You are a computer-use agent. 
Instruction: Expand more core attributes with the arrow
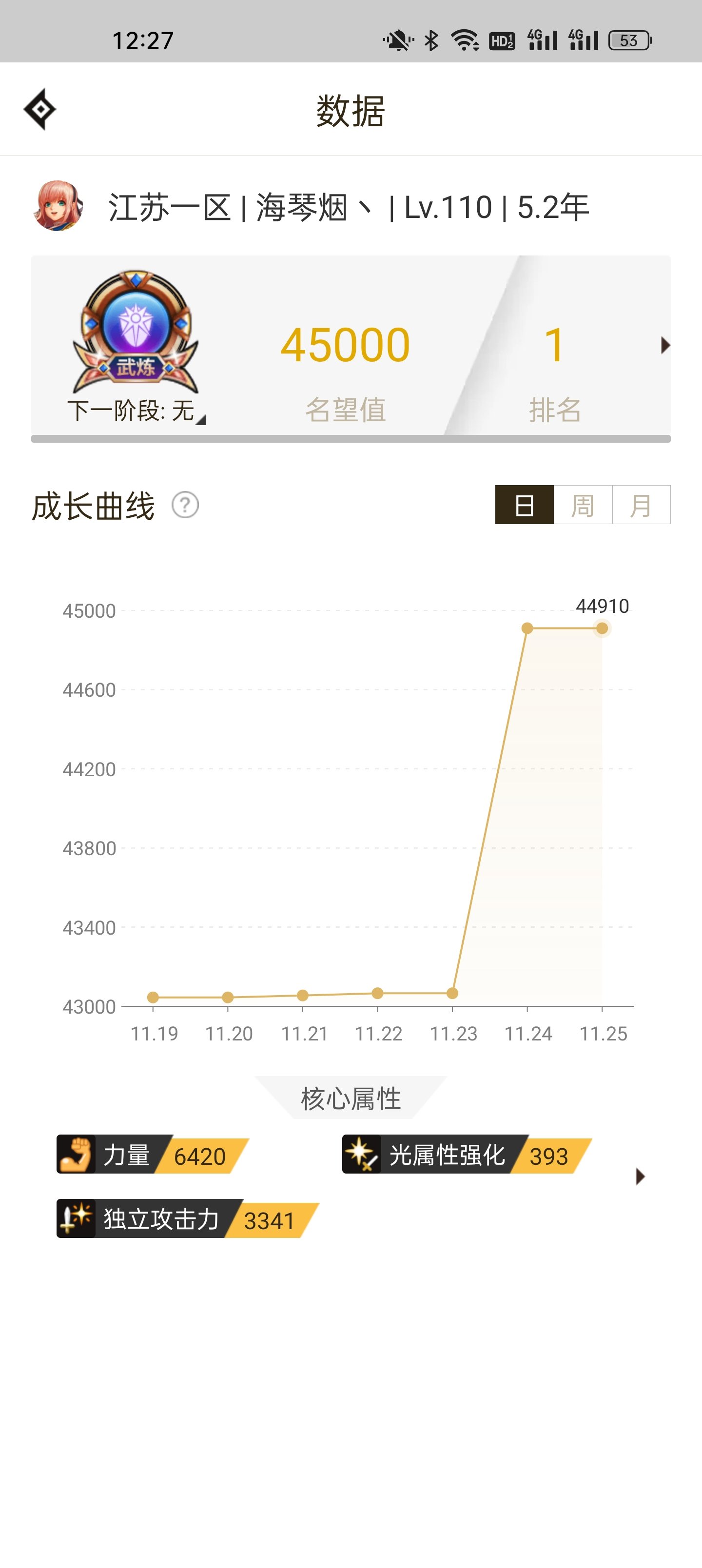639,1176
